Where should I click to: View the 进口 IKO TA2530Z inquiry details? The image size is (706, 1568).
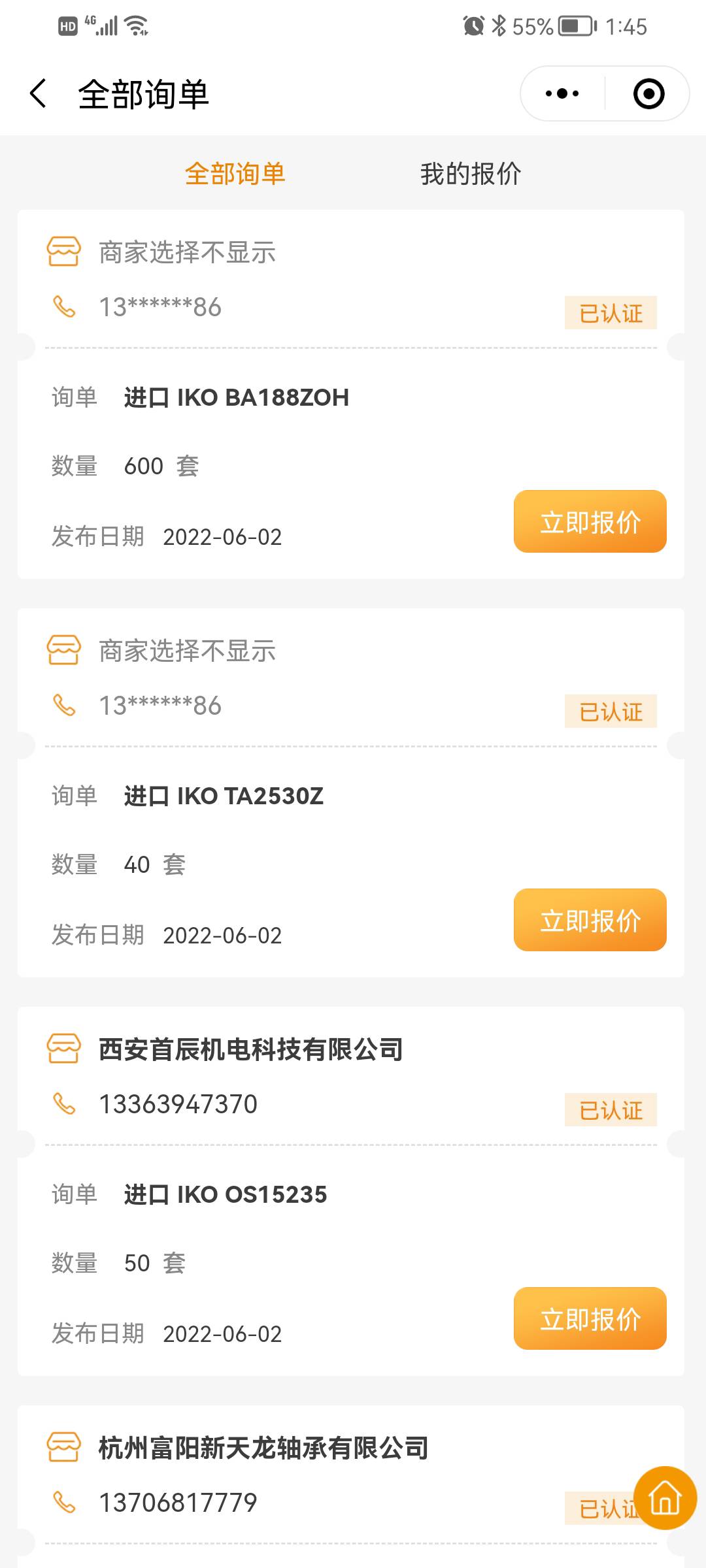pyautogui.click(x=224, y=796)
